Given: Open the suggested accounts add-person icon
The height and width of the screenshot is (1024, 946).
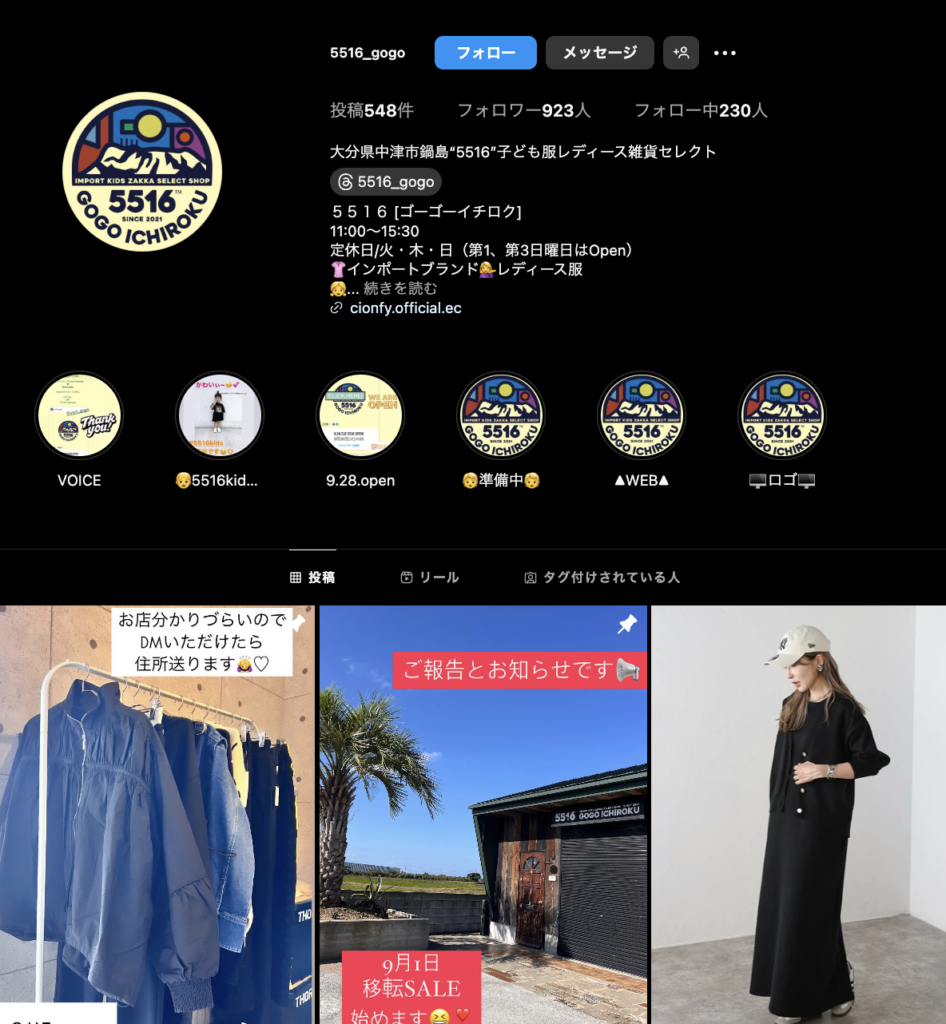Looking at the screenshot, I should click(681, 53).
